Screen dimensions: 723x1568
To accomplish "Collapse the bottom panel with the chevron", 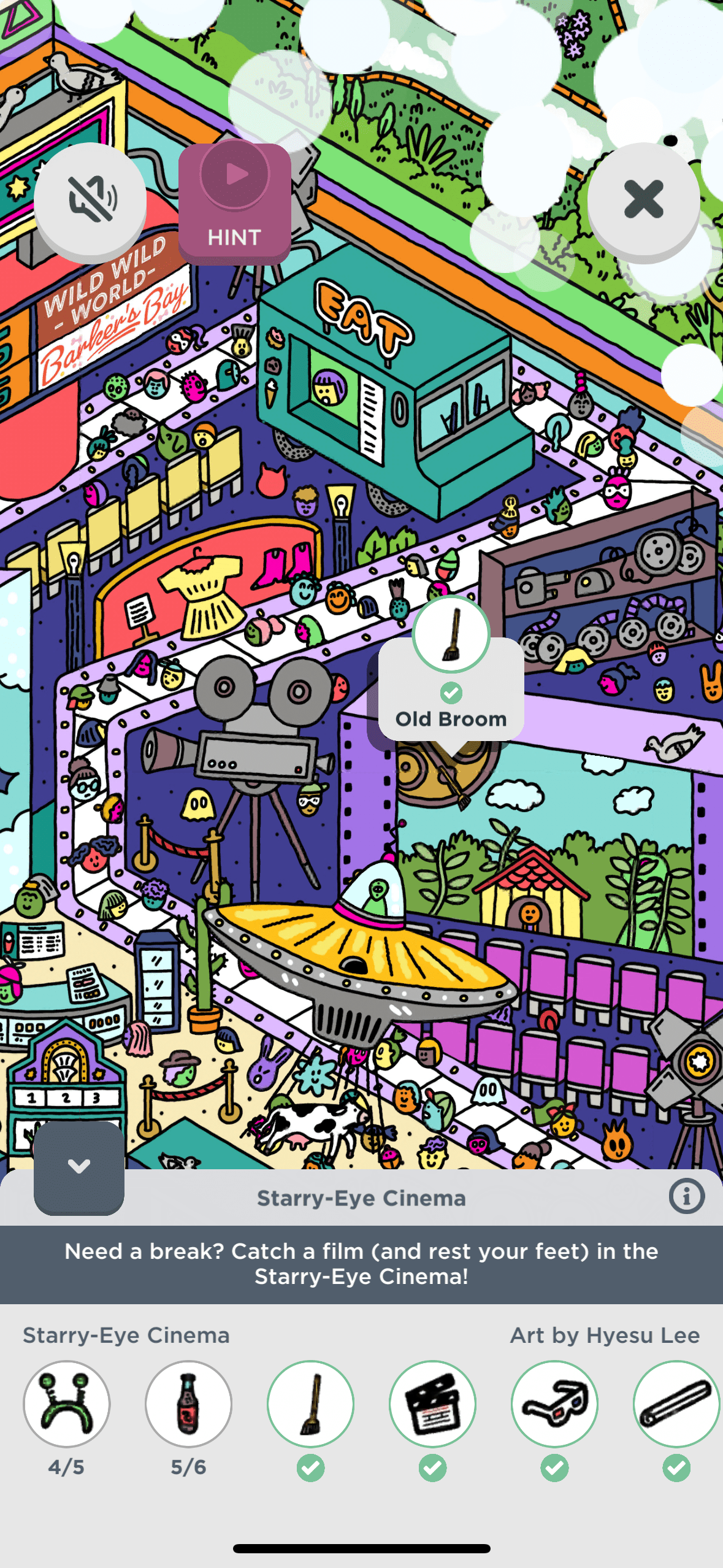I will pyautogui.click(x=79, y=1167).
